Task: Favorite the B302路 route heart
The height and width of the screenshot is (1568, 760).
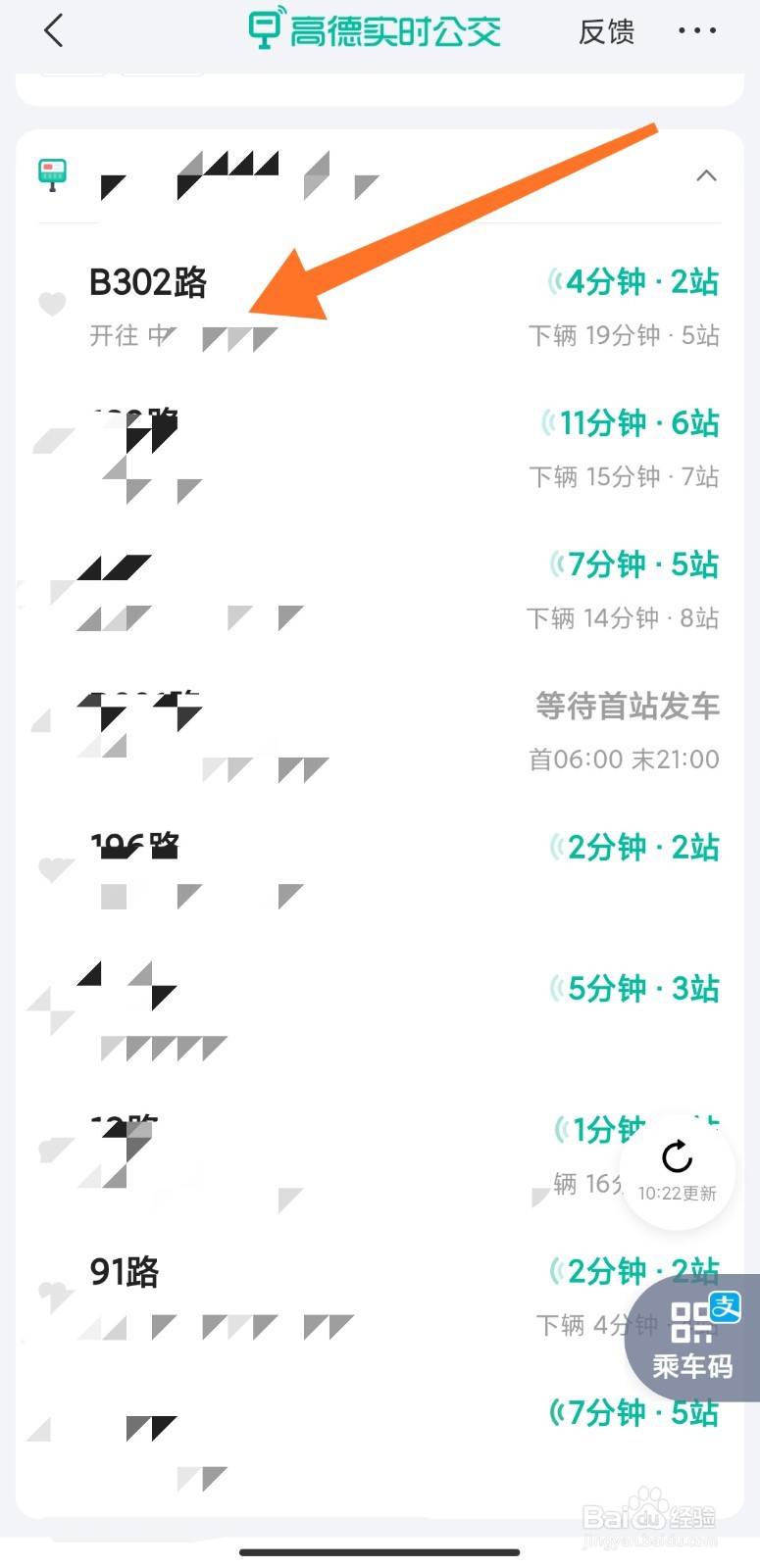Action: click(x=52, y=305)
